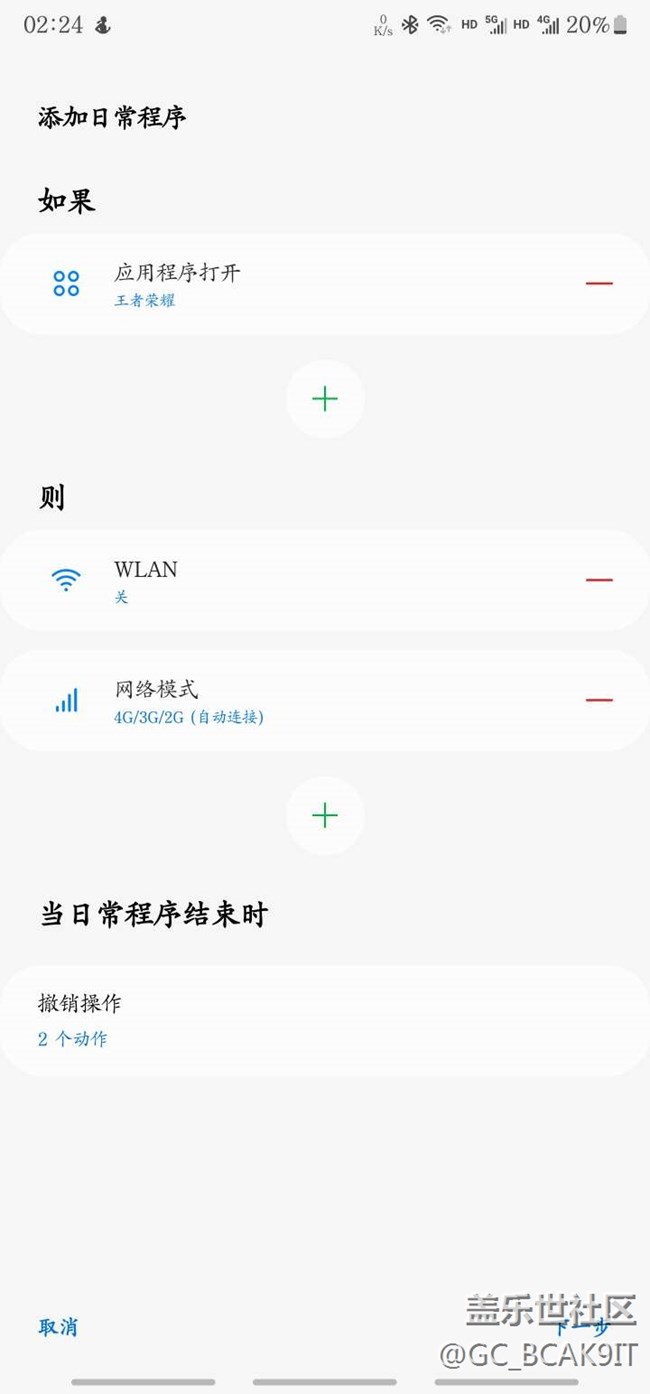The height and width of the screenshot is (1394, 650).
Task: Remove the WLAN action with red minus
Action: click(x=599, y=580)
